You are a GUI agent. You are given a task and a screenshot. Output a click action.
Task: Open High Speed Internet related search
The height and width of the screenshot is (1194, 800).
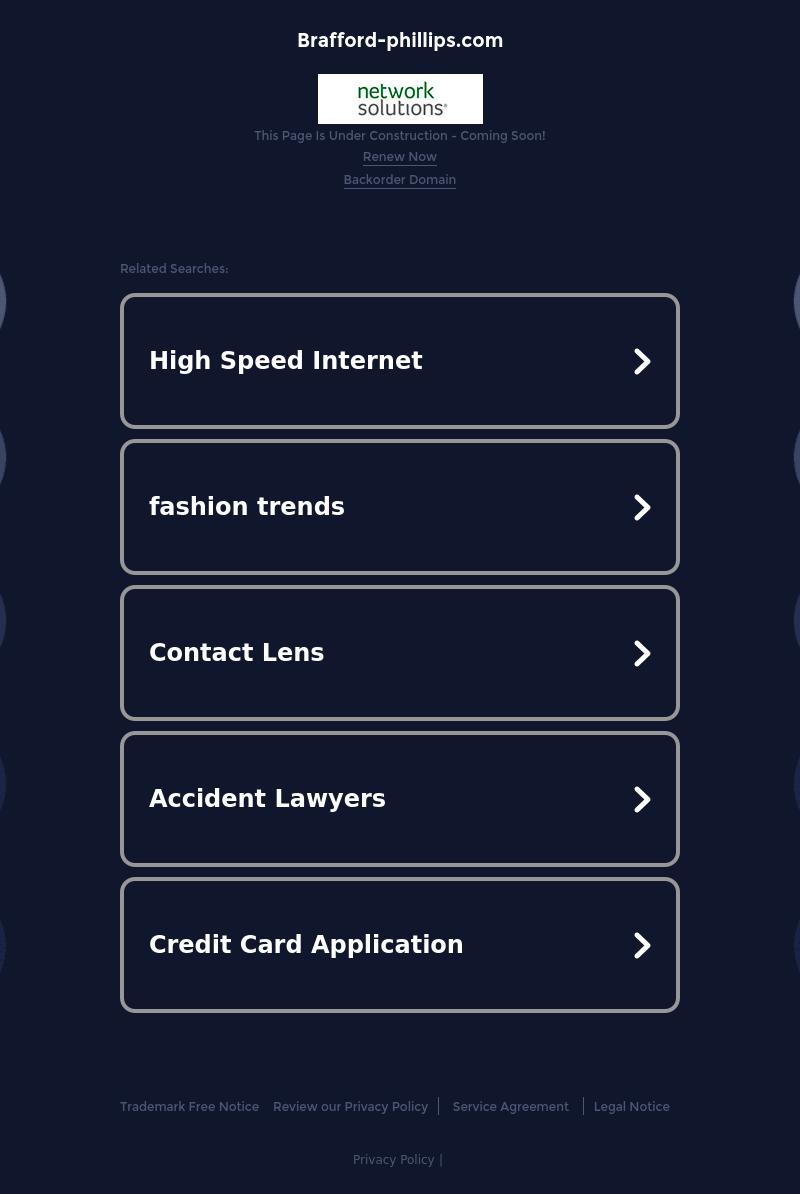click(x=399, y=361)
